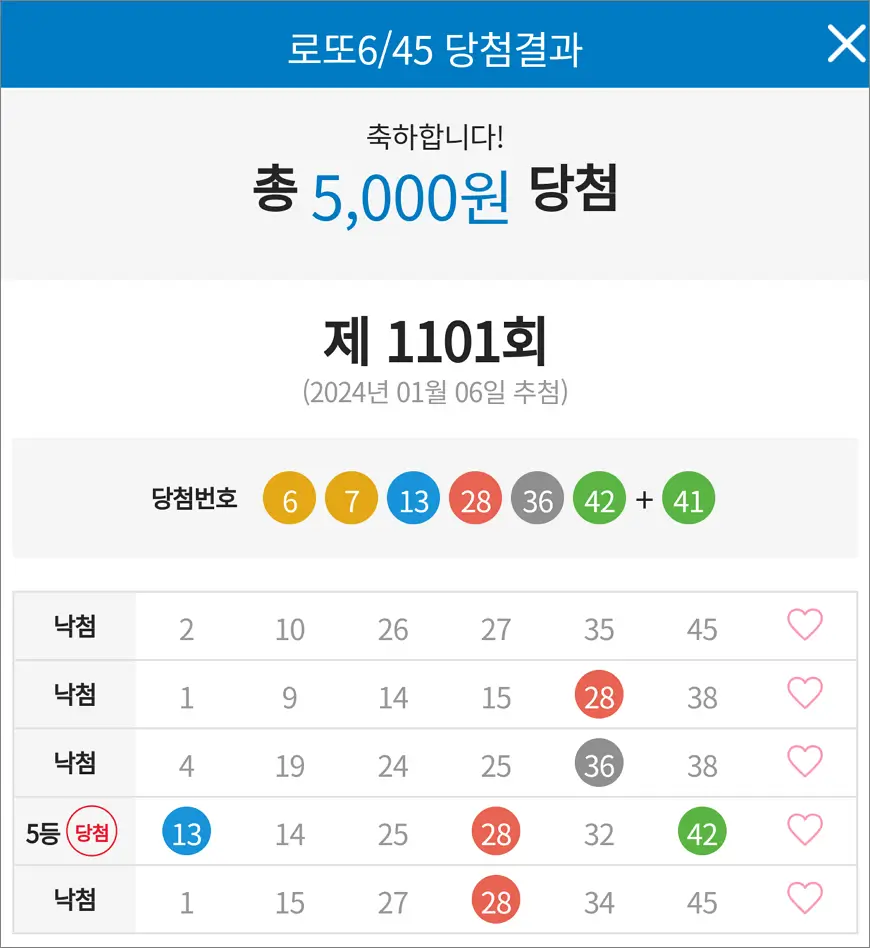870x948 pixels.
Task: Favorite the row with numbers 2, 10, 26
Action: (x=805, y=626)
